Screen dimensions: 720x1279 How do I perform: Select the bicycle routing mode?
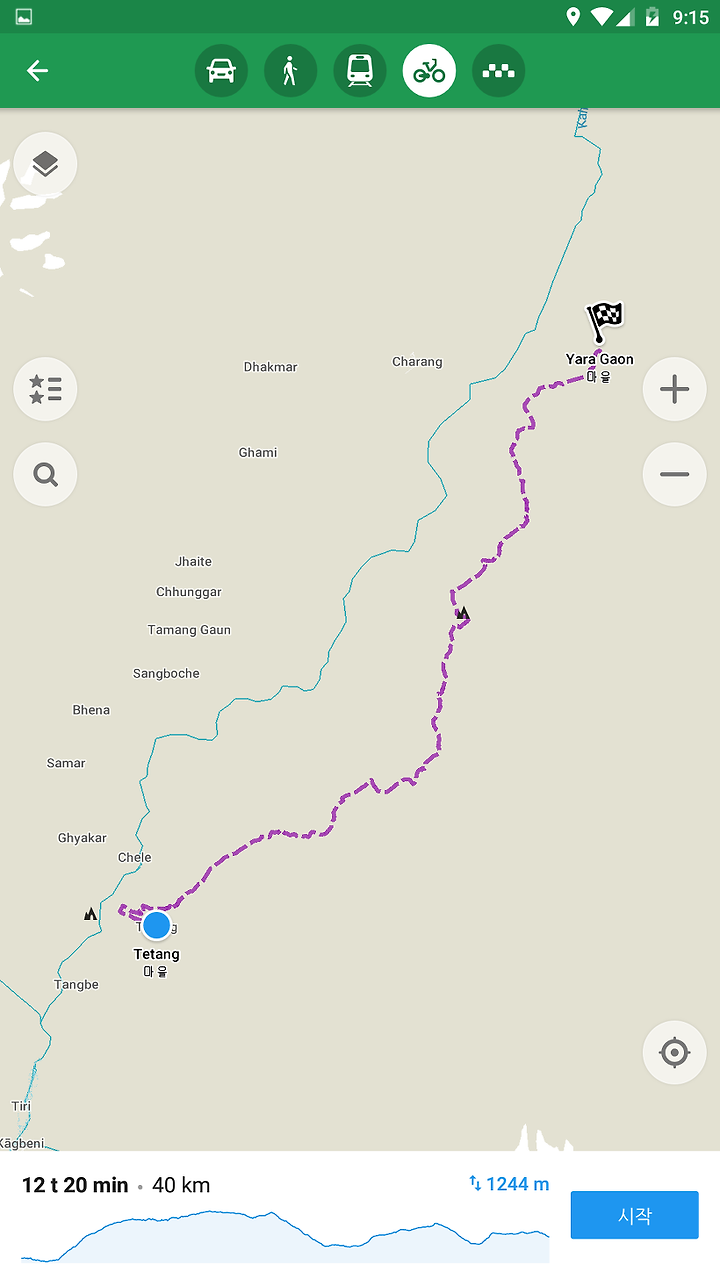tap(429, 71)
